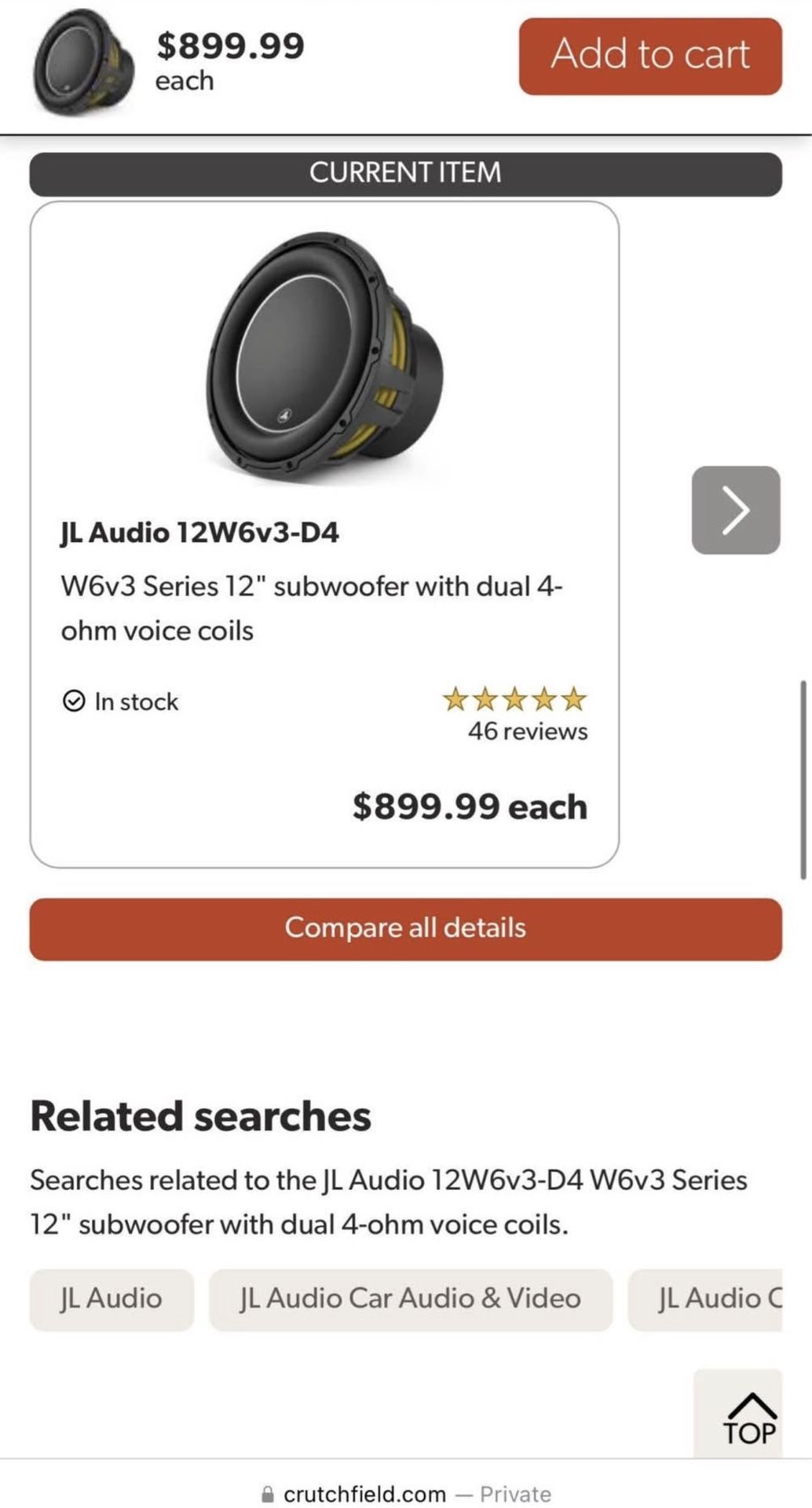Switch to the Related searches section heading

200,1115
